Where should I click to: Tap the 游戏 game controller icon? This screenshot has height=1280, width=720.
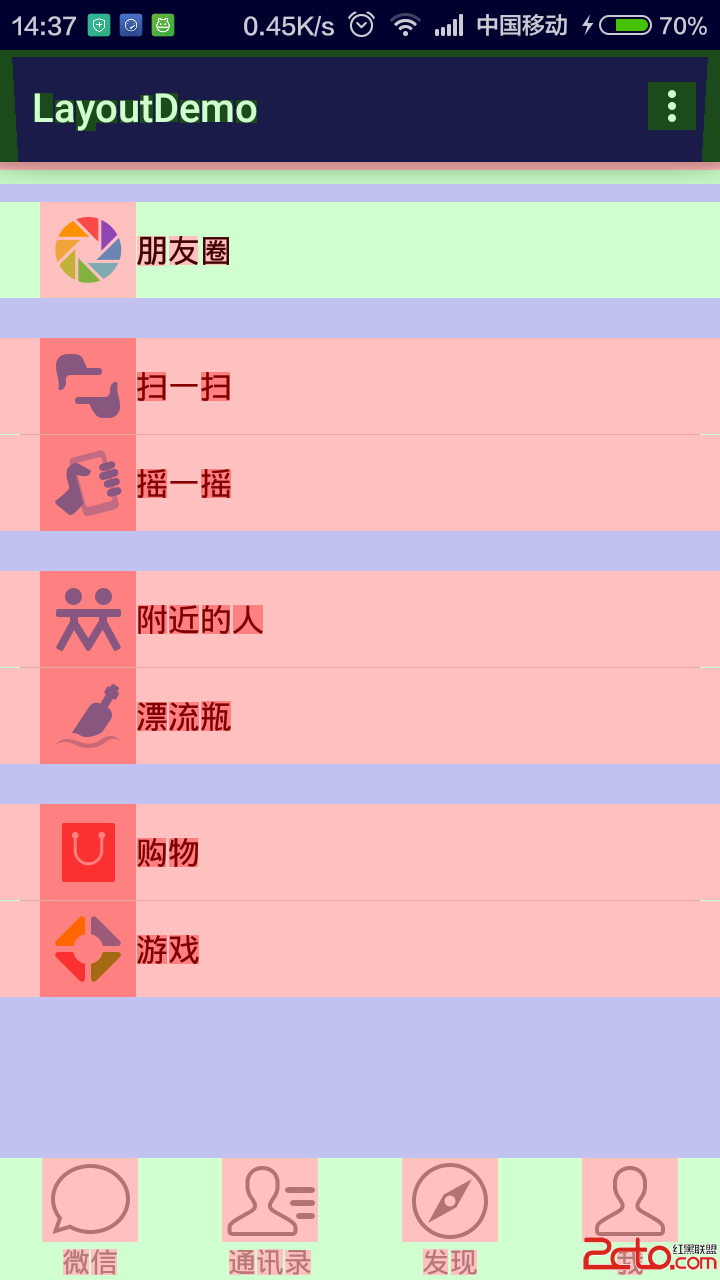[88, 948]
